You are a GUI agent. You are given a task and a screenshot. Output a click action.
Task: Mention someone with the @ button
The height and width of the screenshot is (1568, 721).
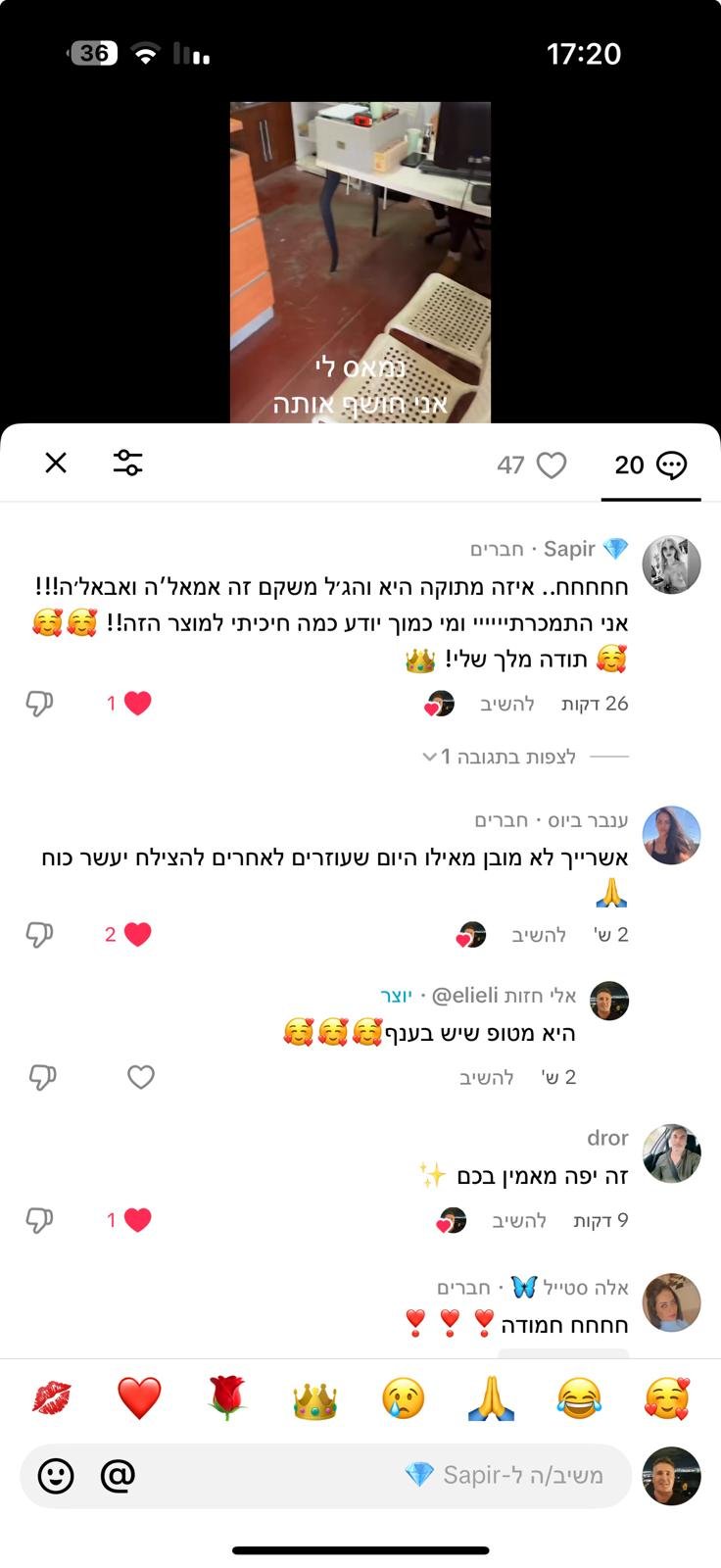118,1475
